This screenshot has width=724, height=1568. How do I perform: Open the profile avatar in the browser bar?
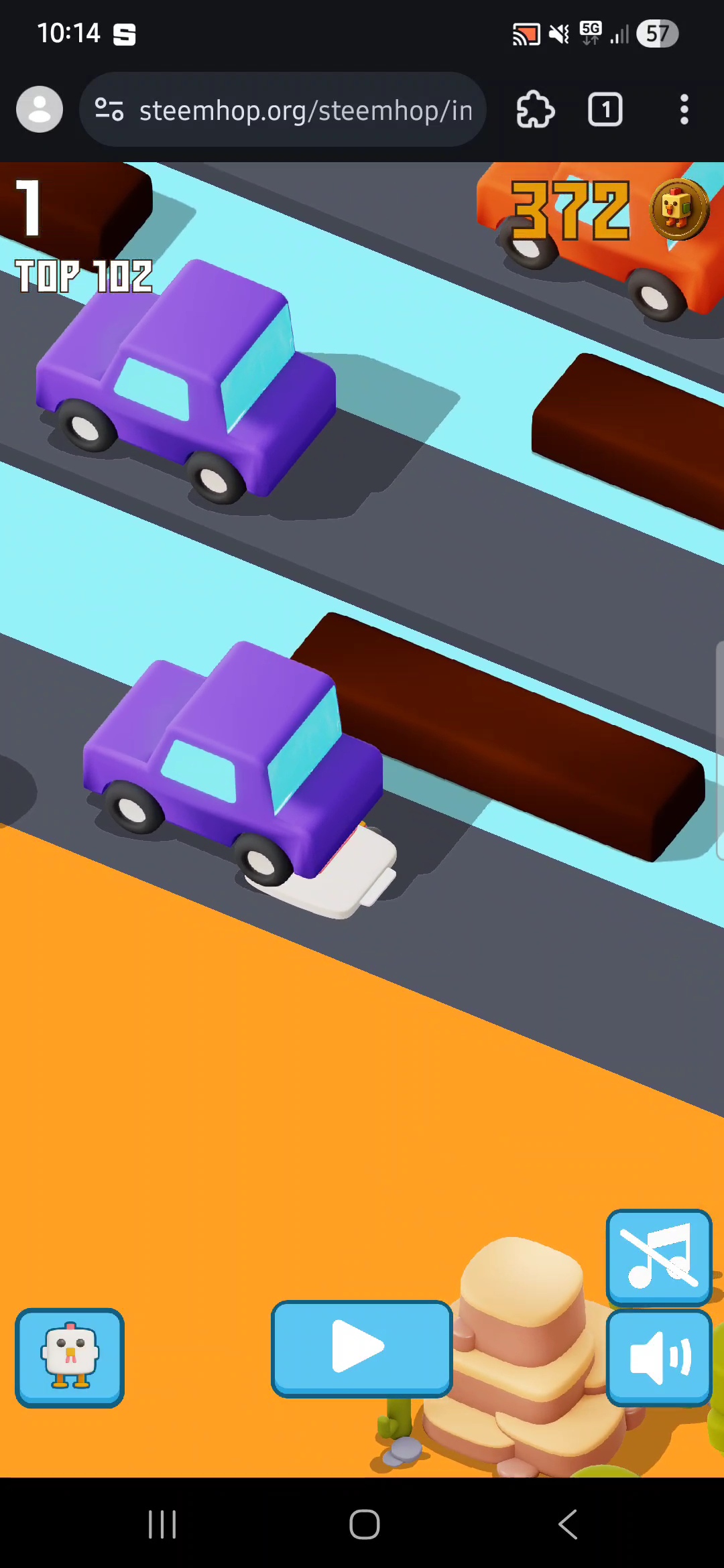tap(40, 109)
